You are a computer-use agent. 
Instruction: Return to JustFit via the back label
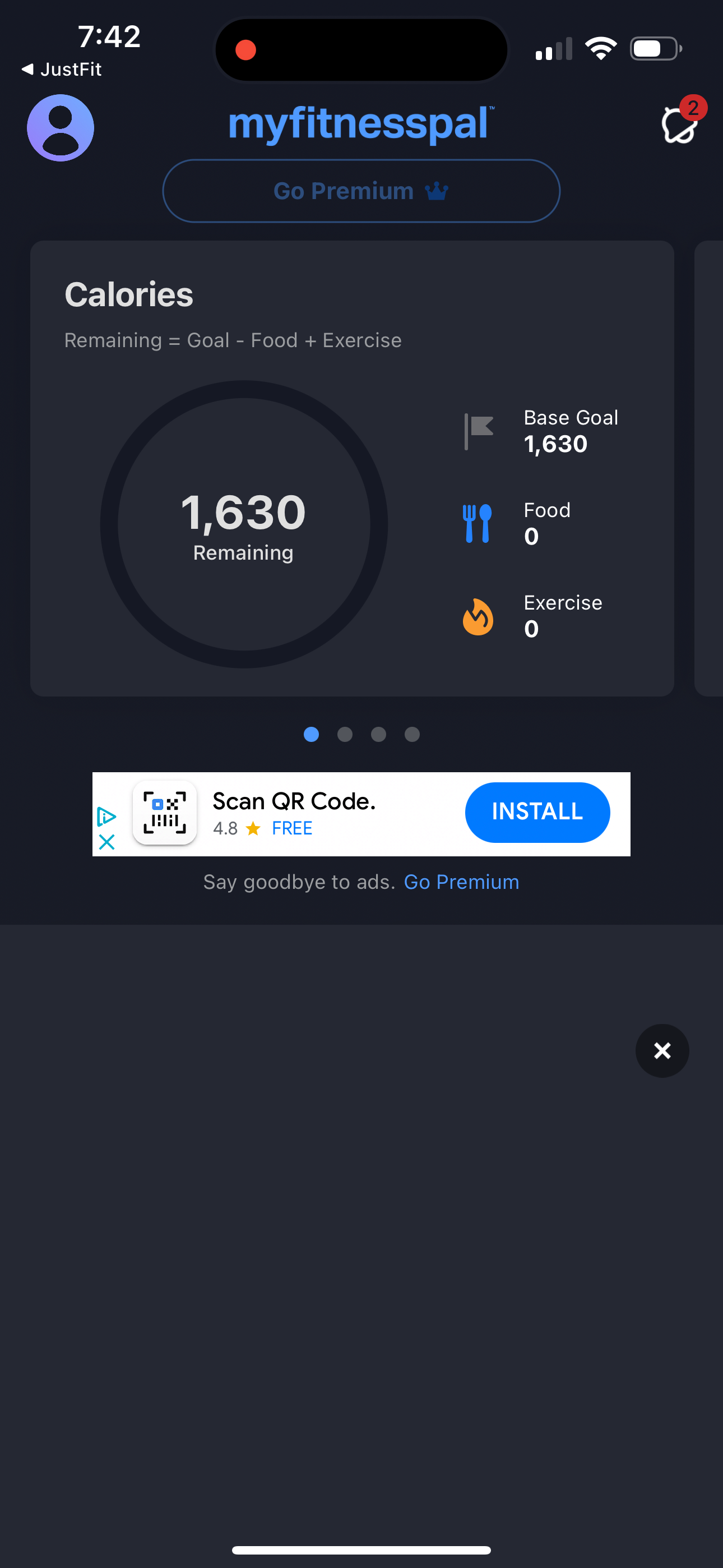coord(61,70)
